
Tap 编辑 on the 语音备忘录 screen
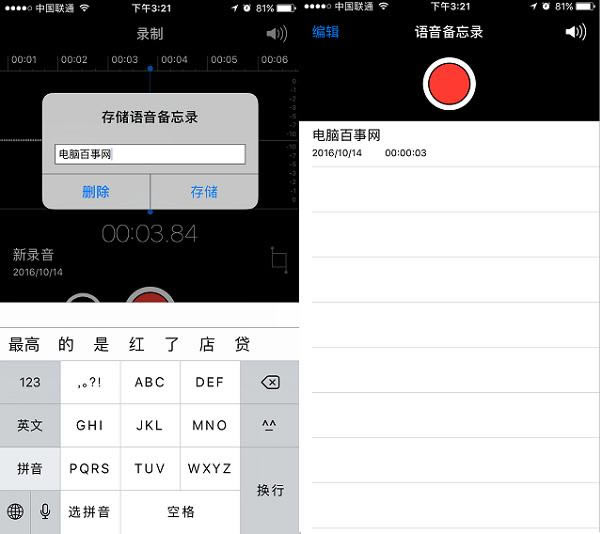pos(326,32)
